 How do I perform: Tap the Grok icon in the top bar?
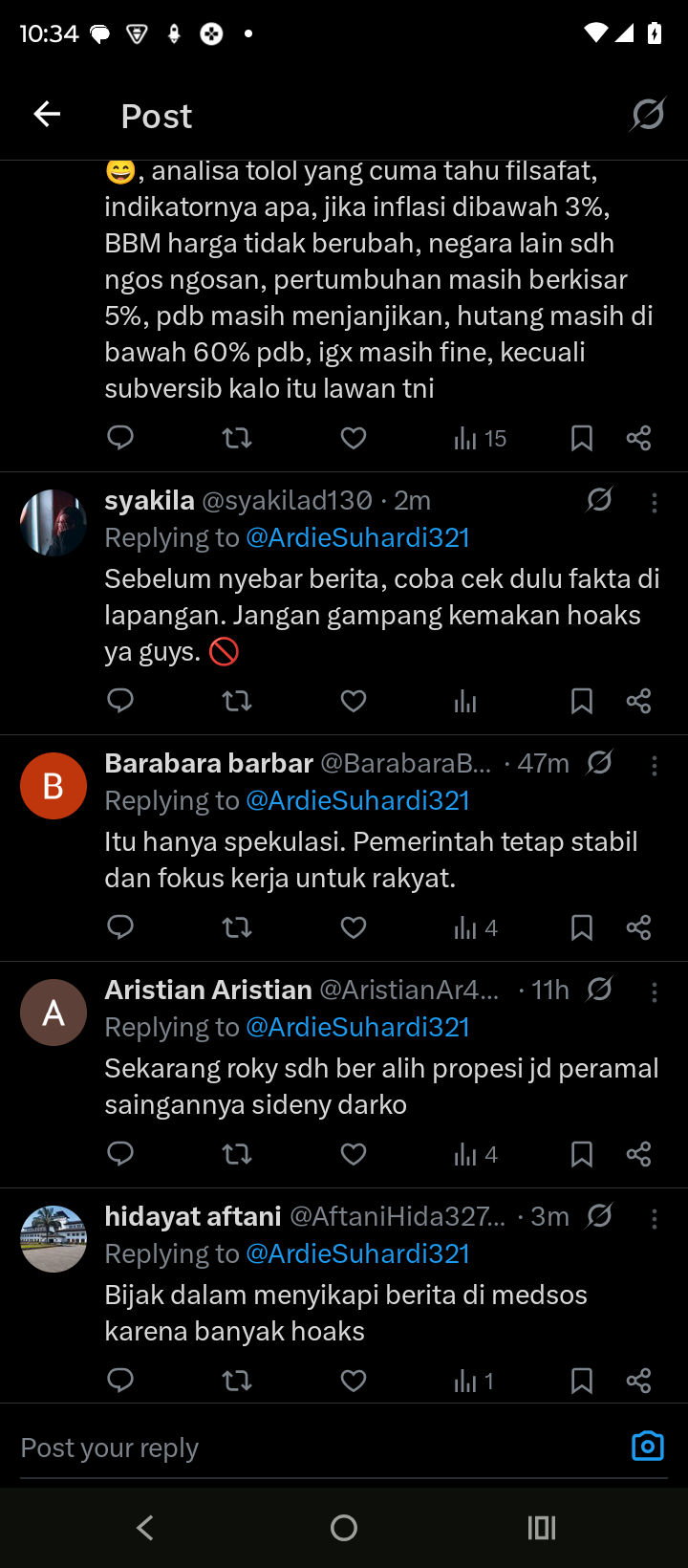[x=647, y=115]
